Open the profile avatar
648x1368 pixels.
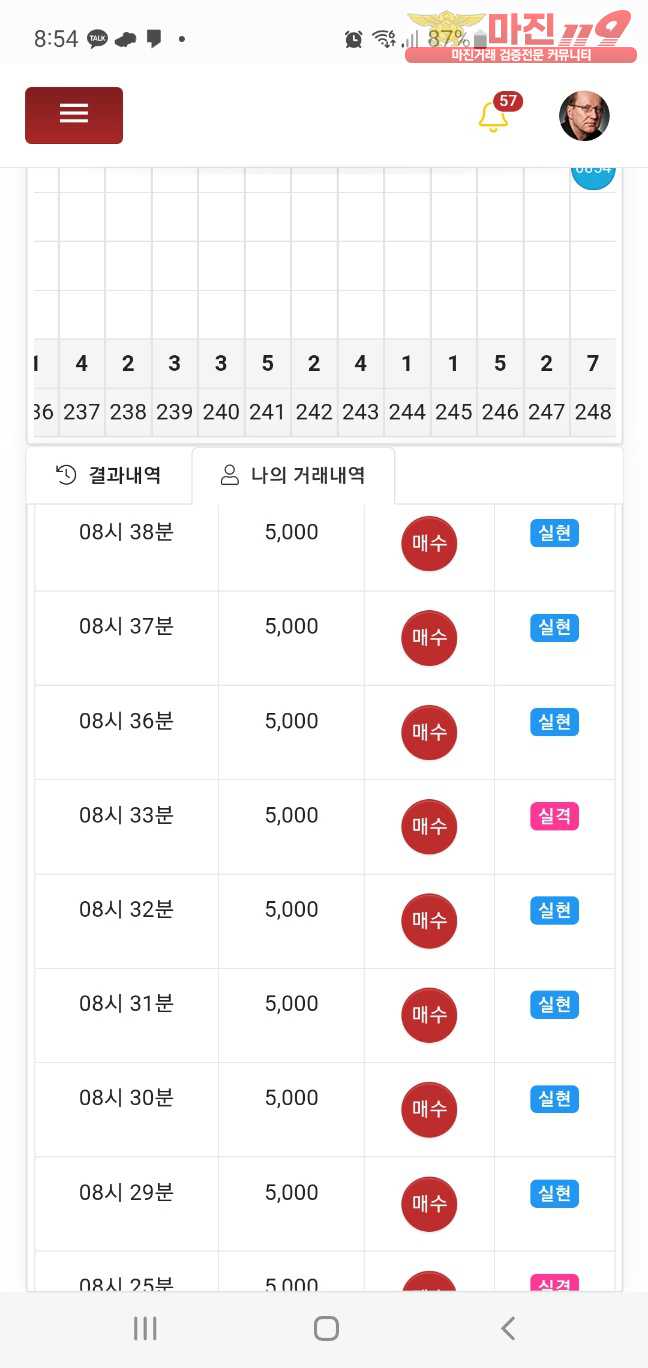point(584,116)
